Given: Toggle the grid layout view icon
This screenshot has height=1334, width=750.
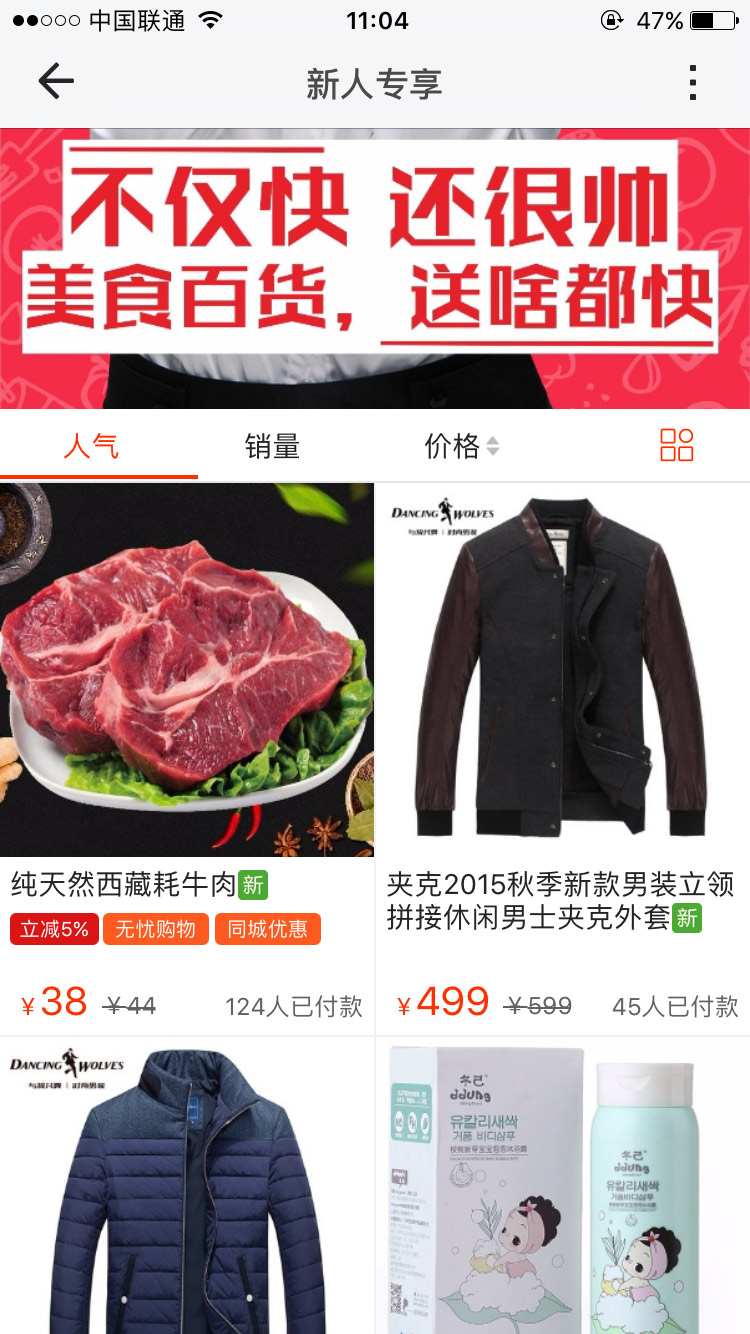Looking at the screenshot, I should point(676,445).
